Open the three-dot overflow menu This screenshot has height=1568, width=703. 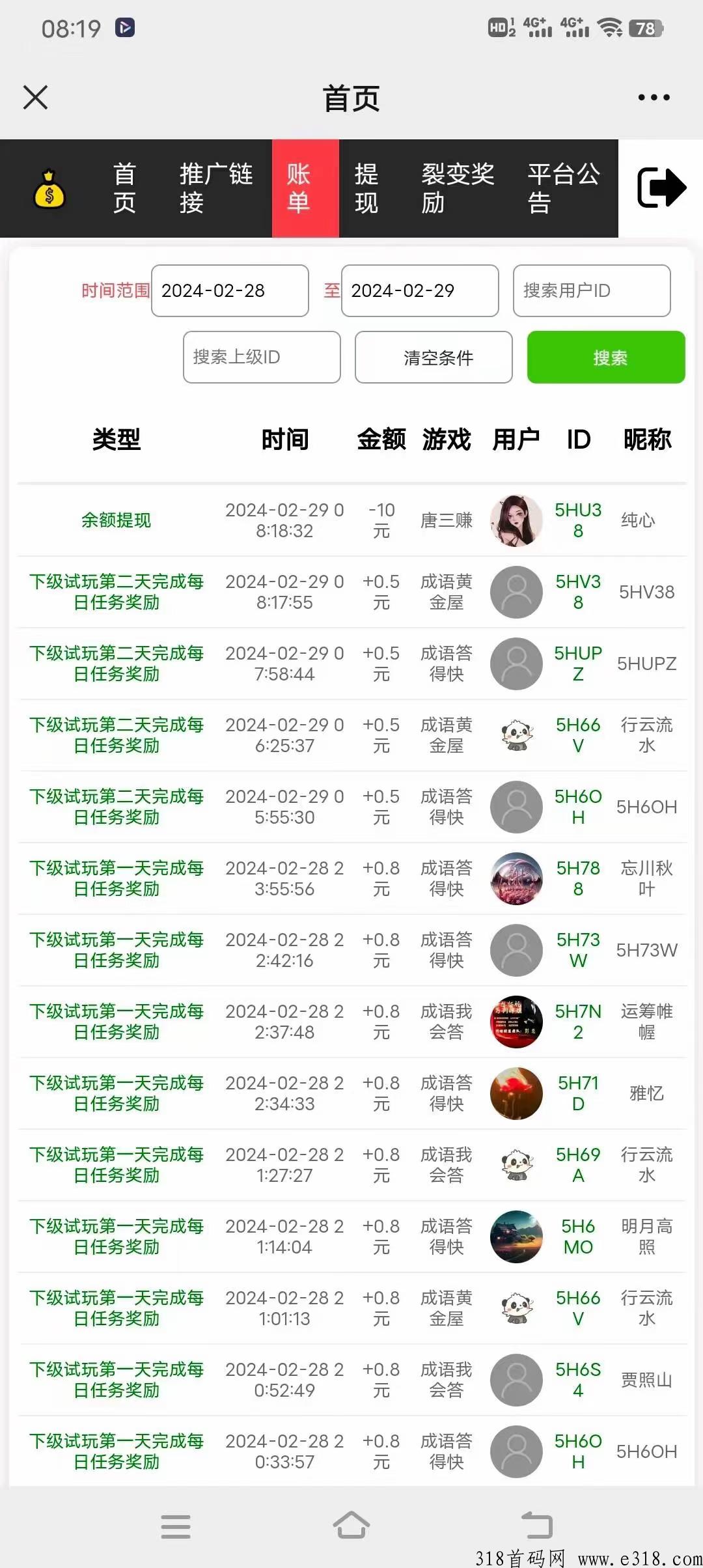tap(654, 98)
